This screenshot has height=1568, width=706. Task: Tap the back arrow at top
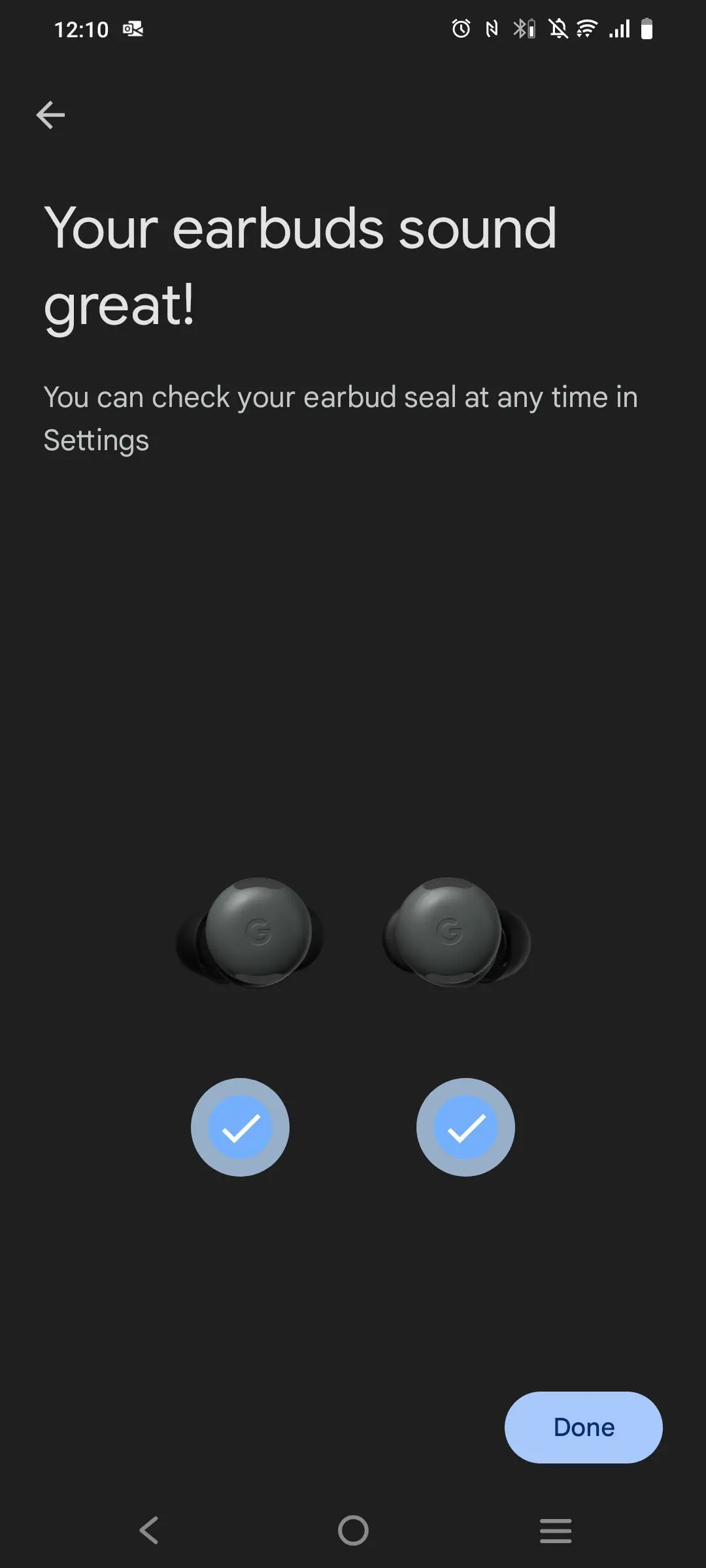(50, 116)
